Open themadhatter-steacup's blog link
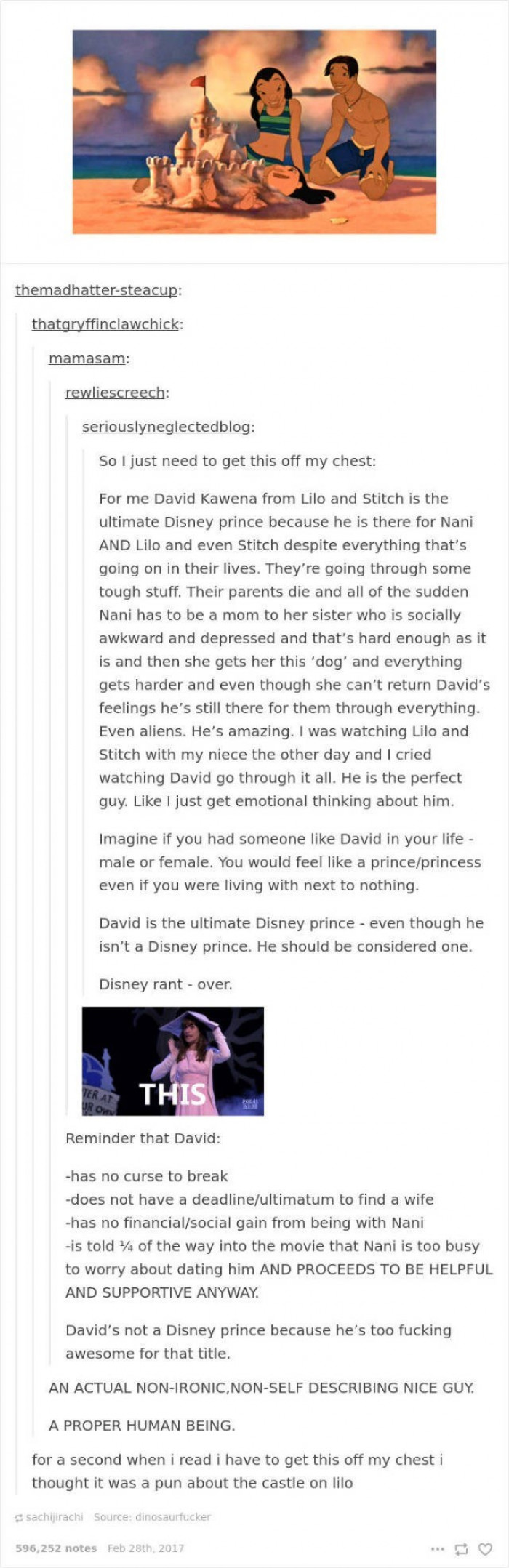Image resolution: width=509 pixels, height=1568 pixels. [x=97, y=290]
